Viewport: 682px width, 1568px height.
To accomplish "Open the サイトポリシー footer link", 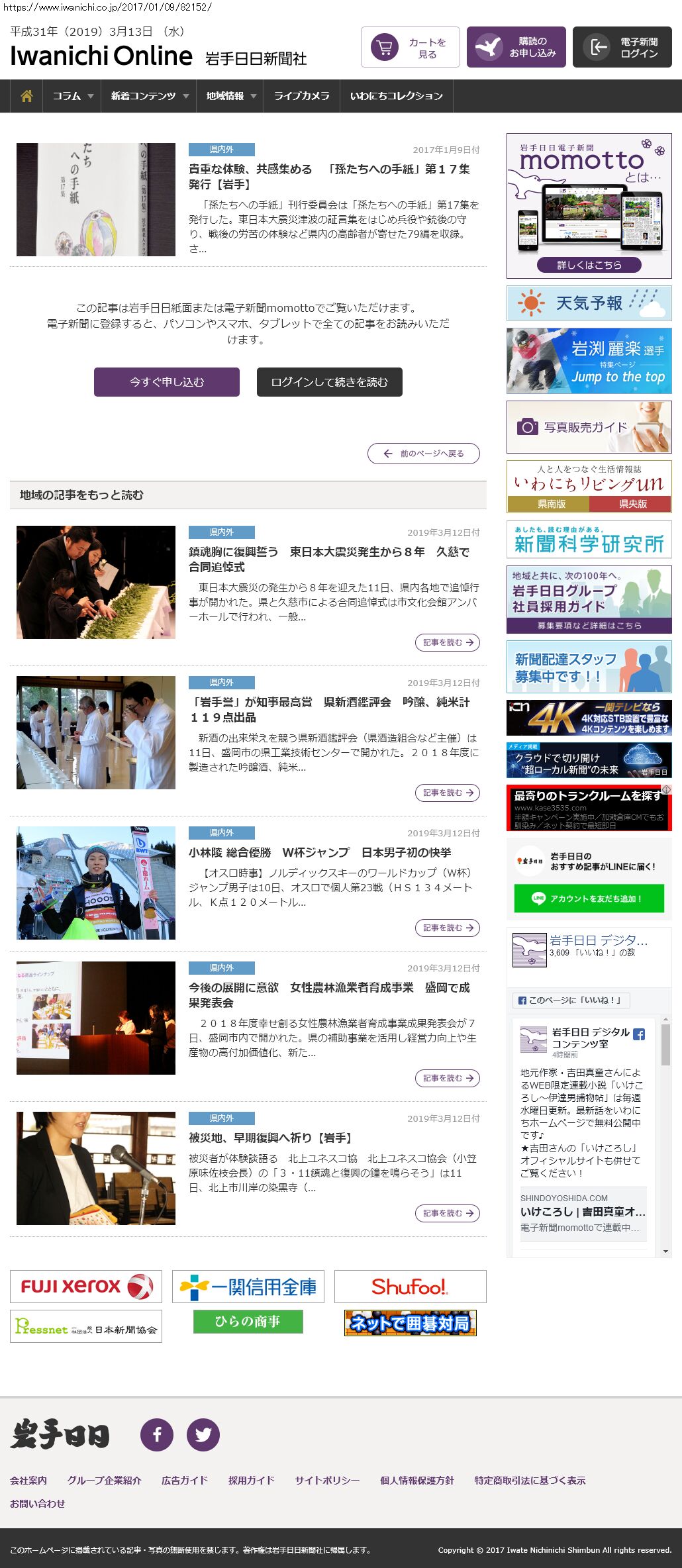I will click(x=327, y=1480).
